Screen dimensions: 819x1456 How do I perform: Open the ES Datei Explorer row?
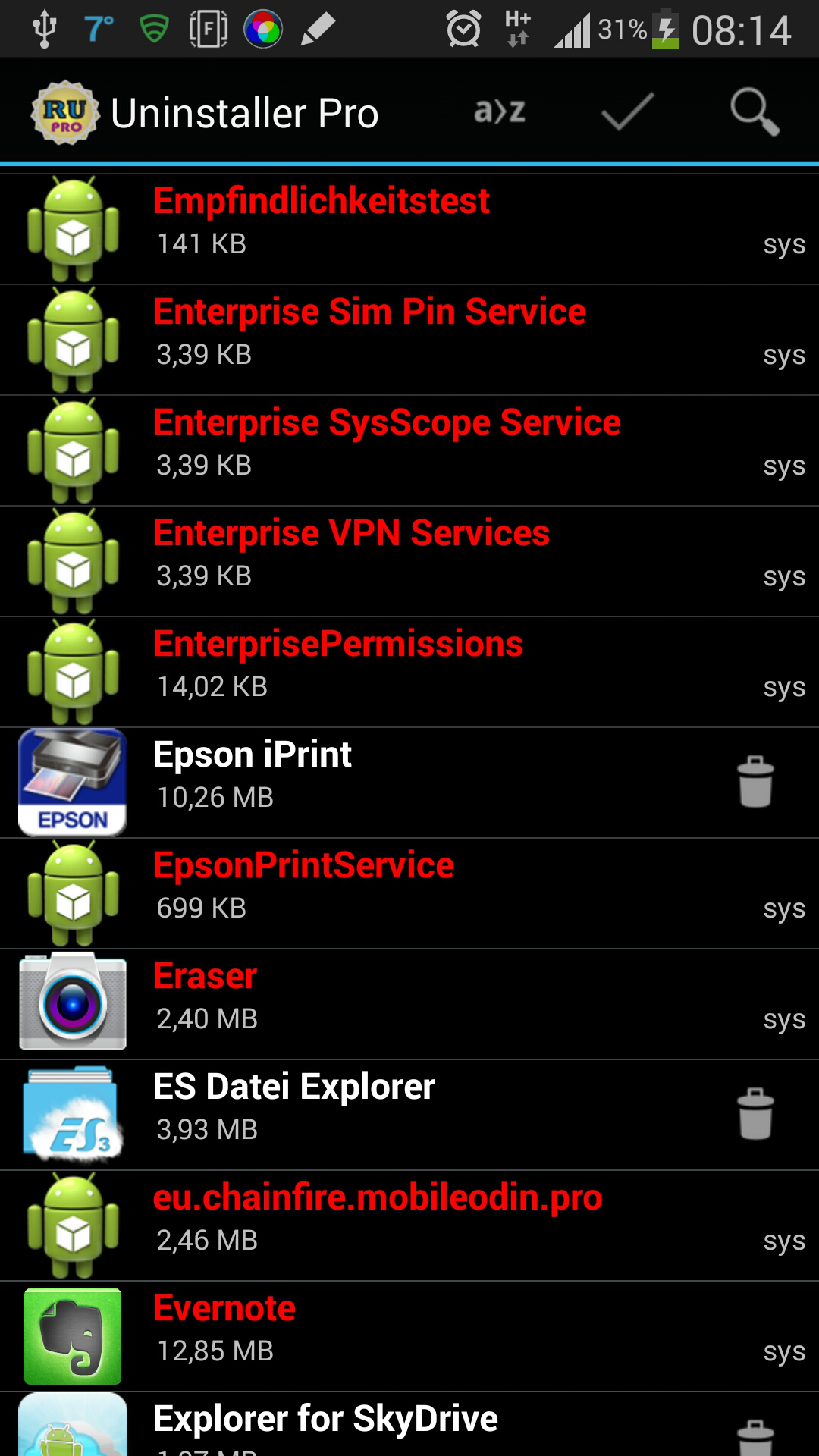point(409,1116)
